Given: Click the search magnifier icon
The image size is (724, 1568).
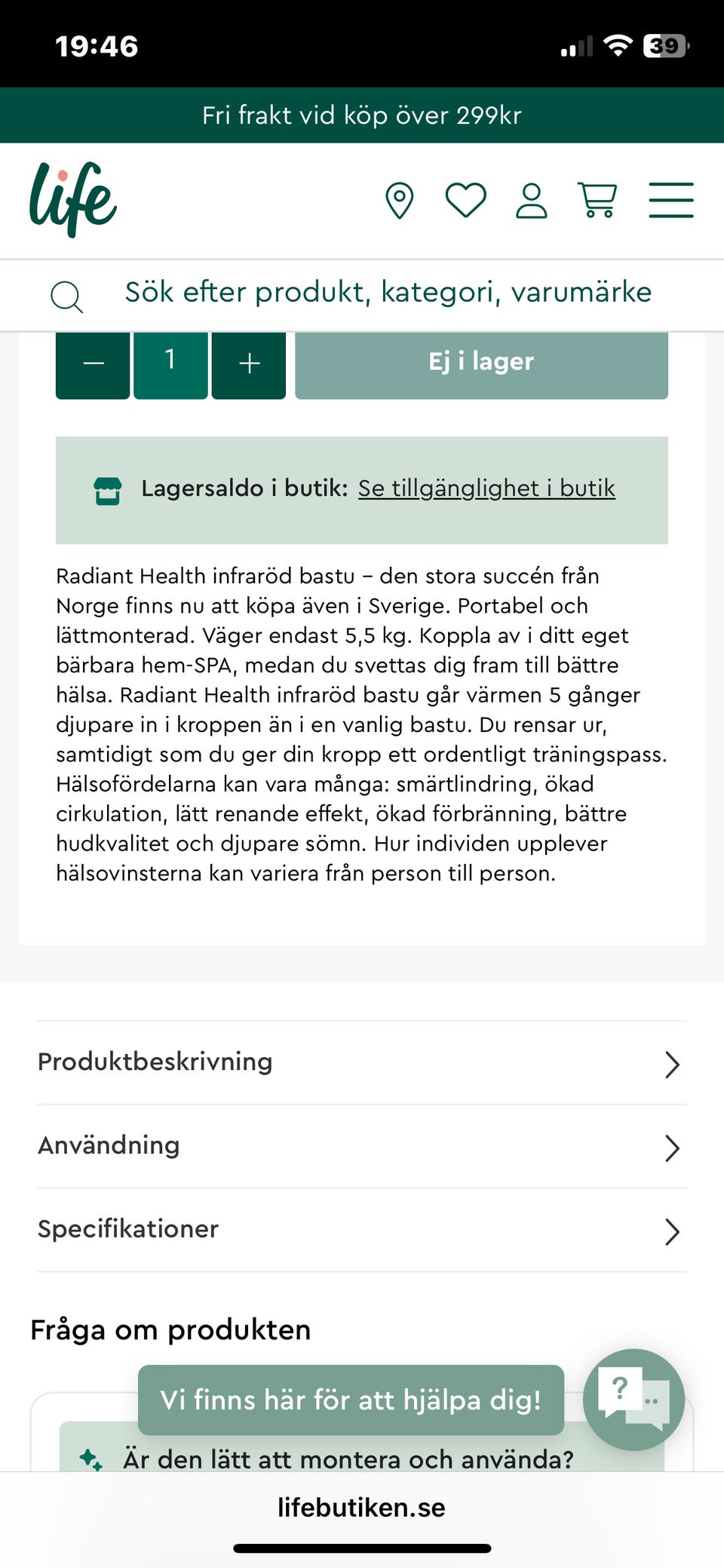Looking at the screenshot, I should [x=67, y=296].
